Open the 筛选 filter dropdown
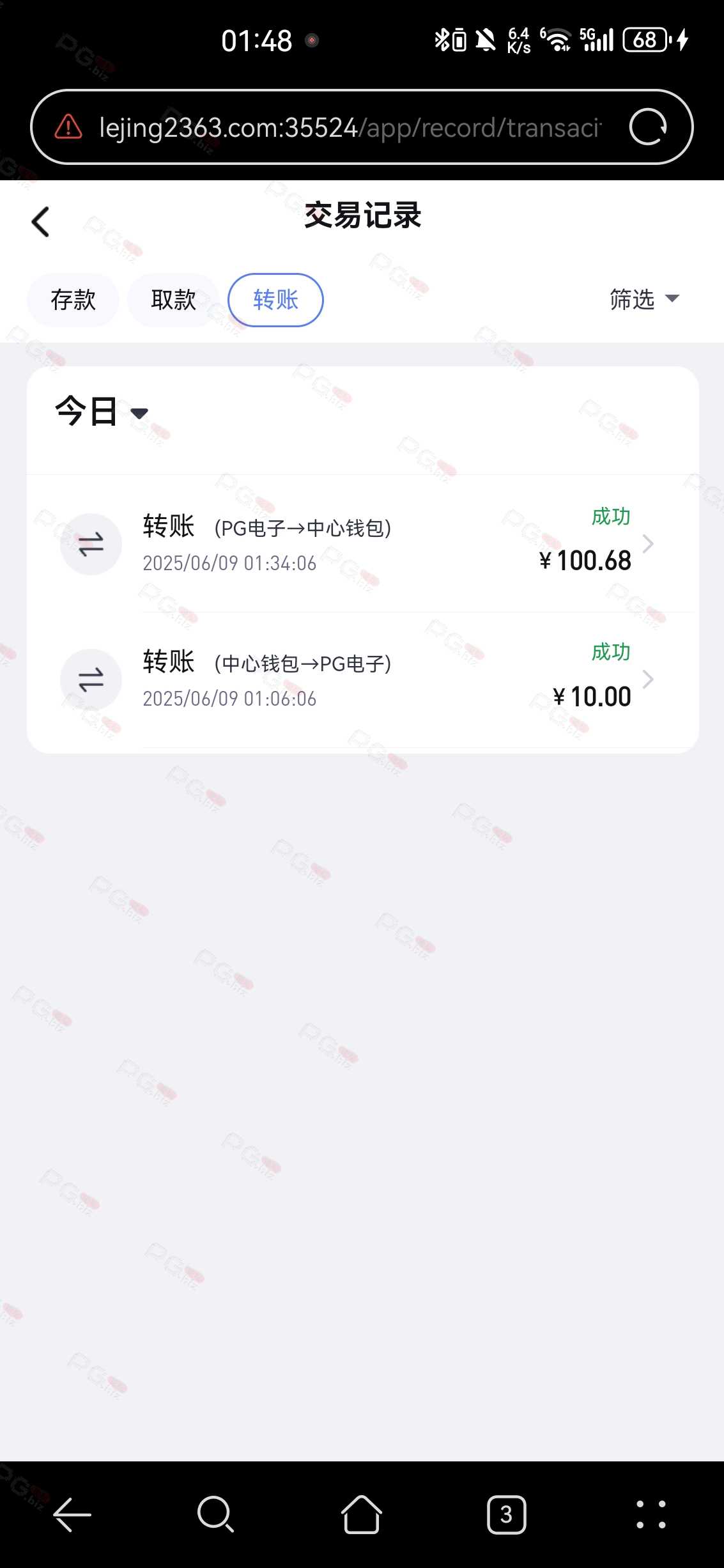Viewport: 724px width, 1568px height. [x=644, y=299]
